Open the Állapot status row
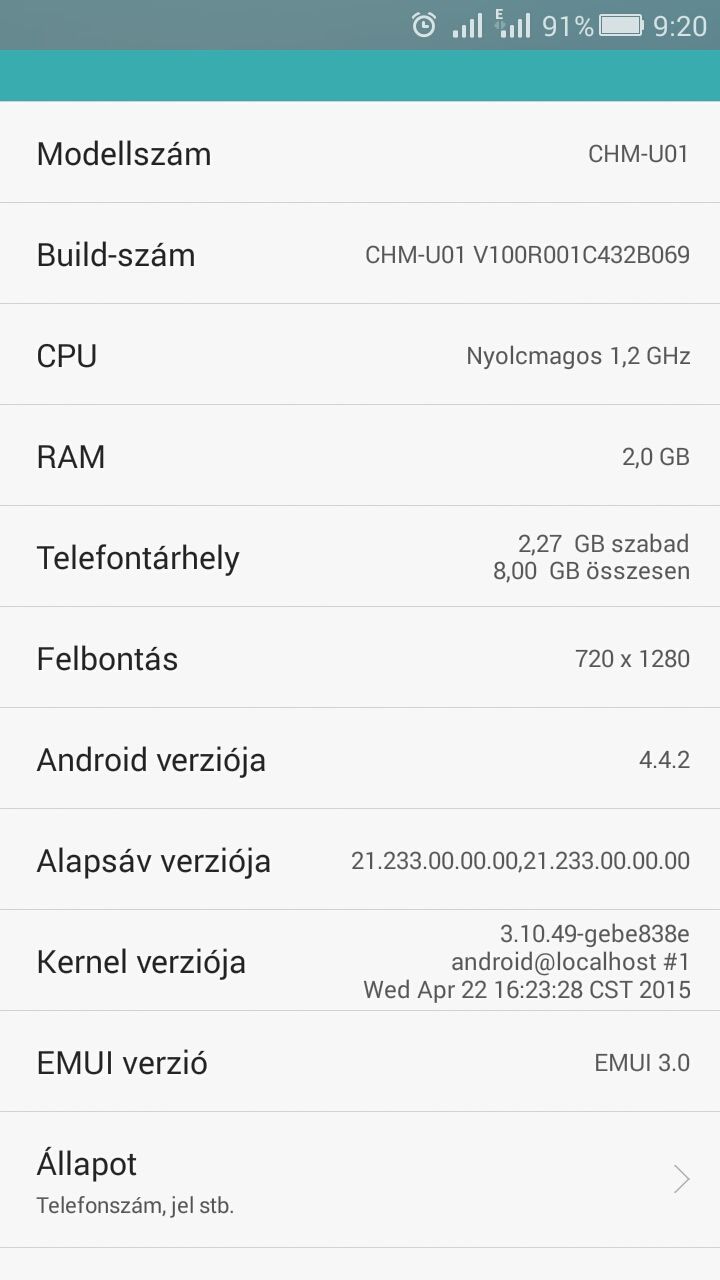This screenshot has width=720, height=1280. tap(360, 1179)
